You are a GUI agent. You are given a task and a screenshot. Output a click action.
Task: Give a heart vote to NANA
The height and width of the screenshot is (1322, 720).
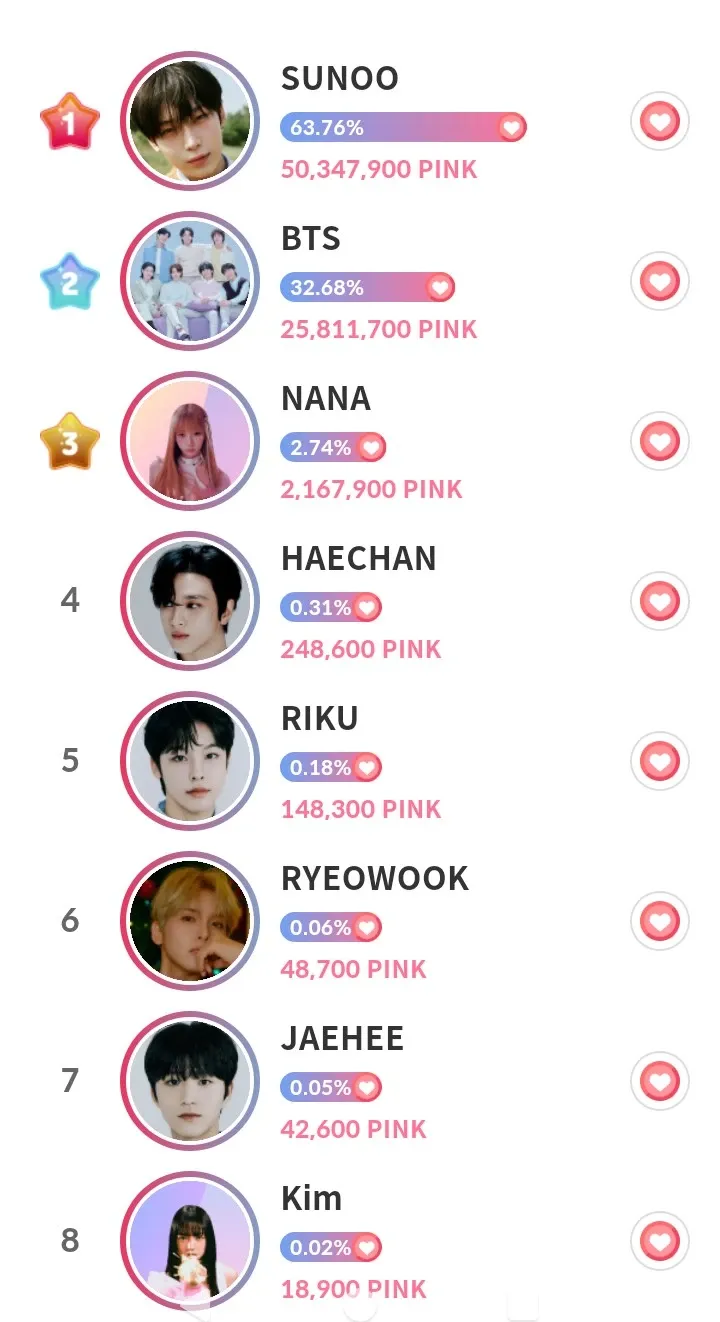pos(659,441)
